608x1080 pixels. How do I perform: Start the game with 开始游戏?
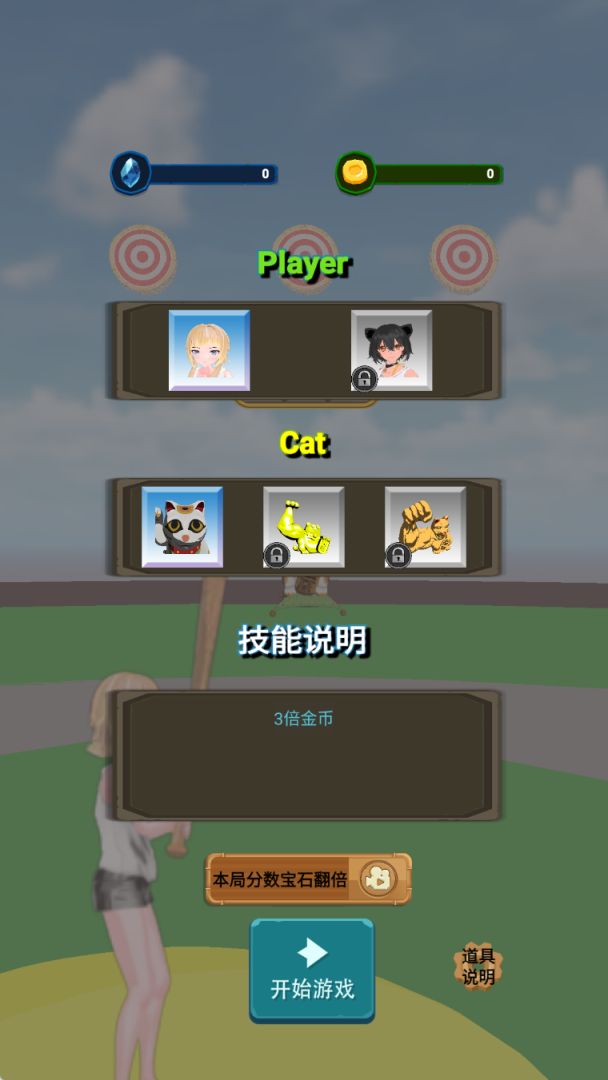pyautogui.click(x=312, y=970)
